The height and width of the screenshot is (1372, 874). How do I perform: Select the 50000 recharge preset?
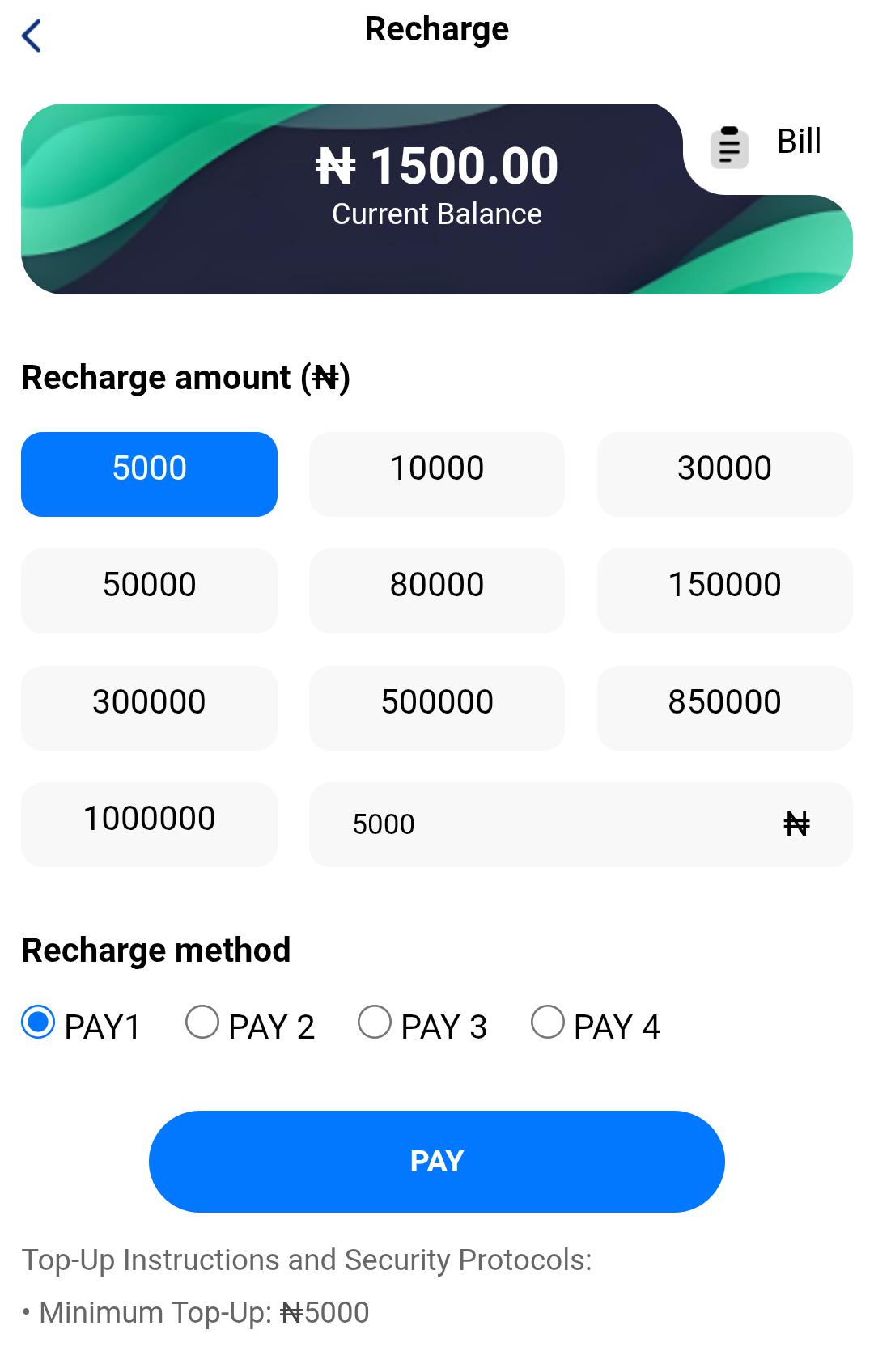[x=149, y=591]
